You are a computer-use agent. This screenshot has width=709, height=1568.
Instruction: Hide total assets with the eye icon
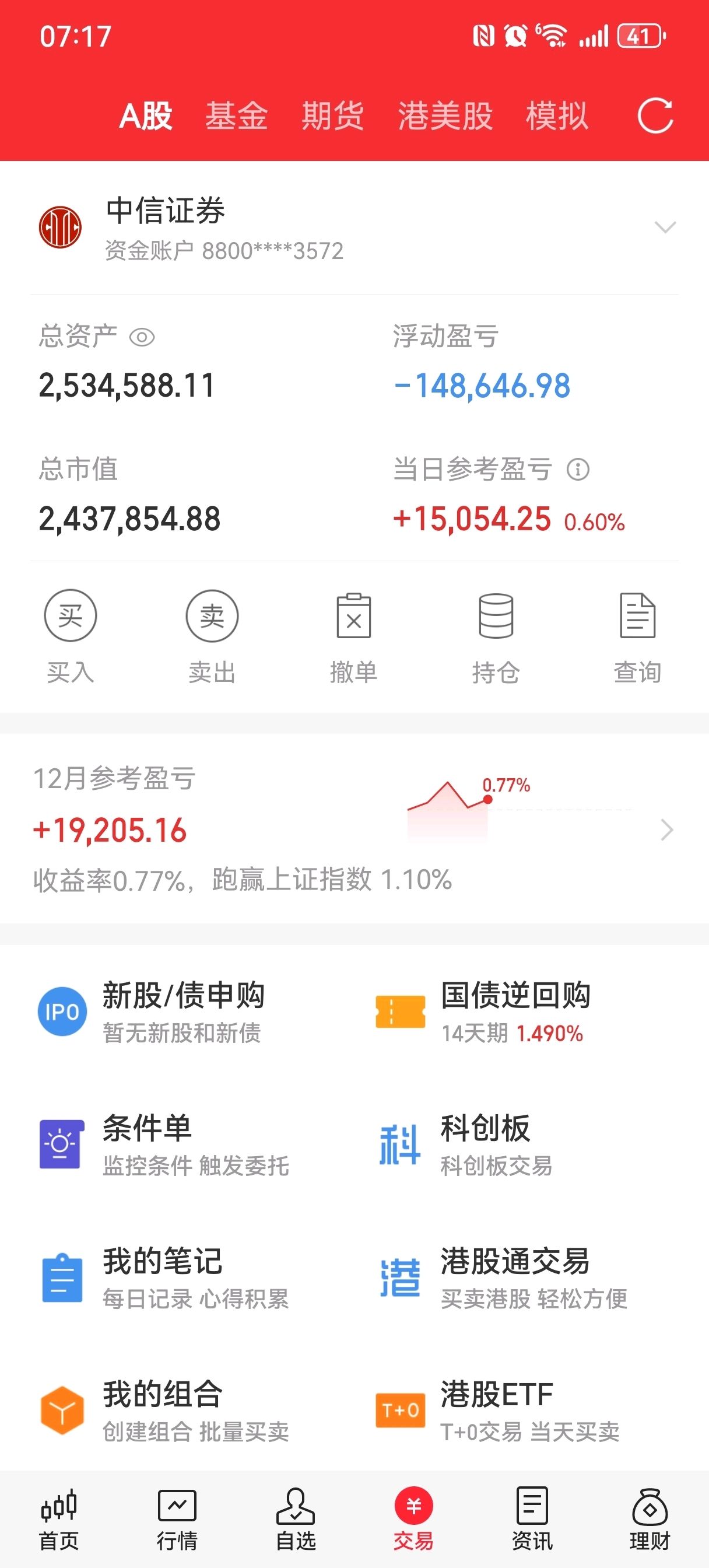click(142, 337)
